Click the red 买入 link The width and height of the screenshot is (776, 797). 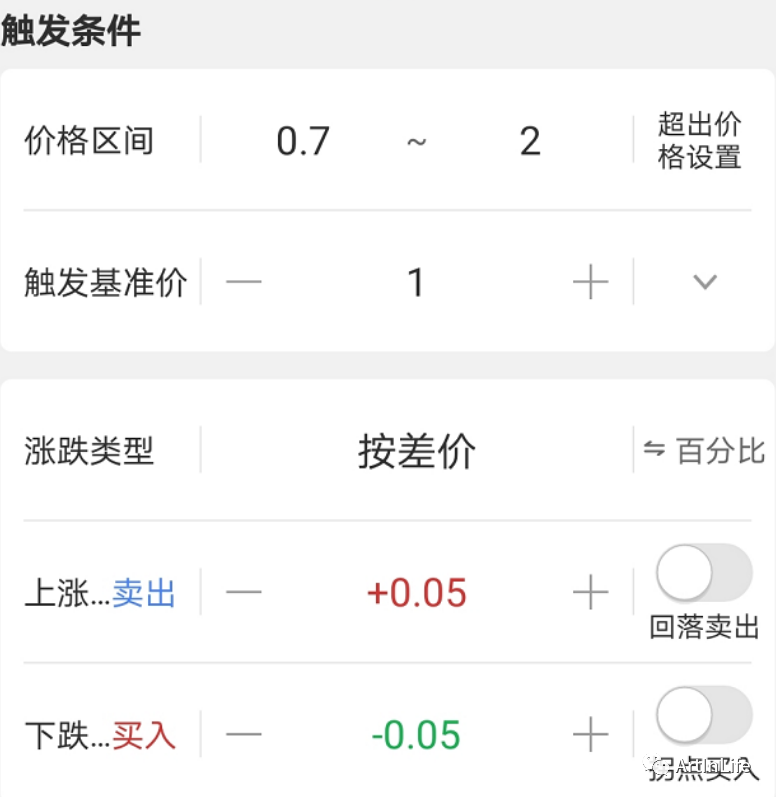(144, 734)
